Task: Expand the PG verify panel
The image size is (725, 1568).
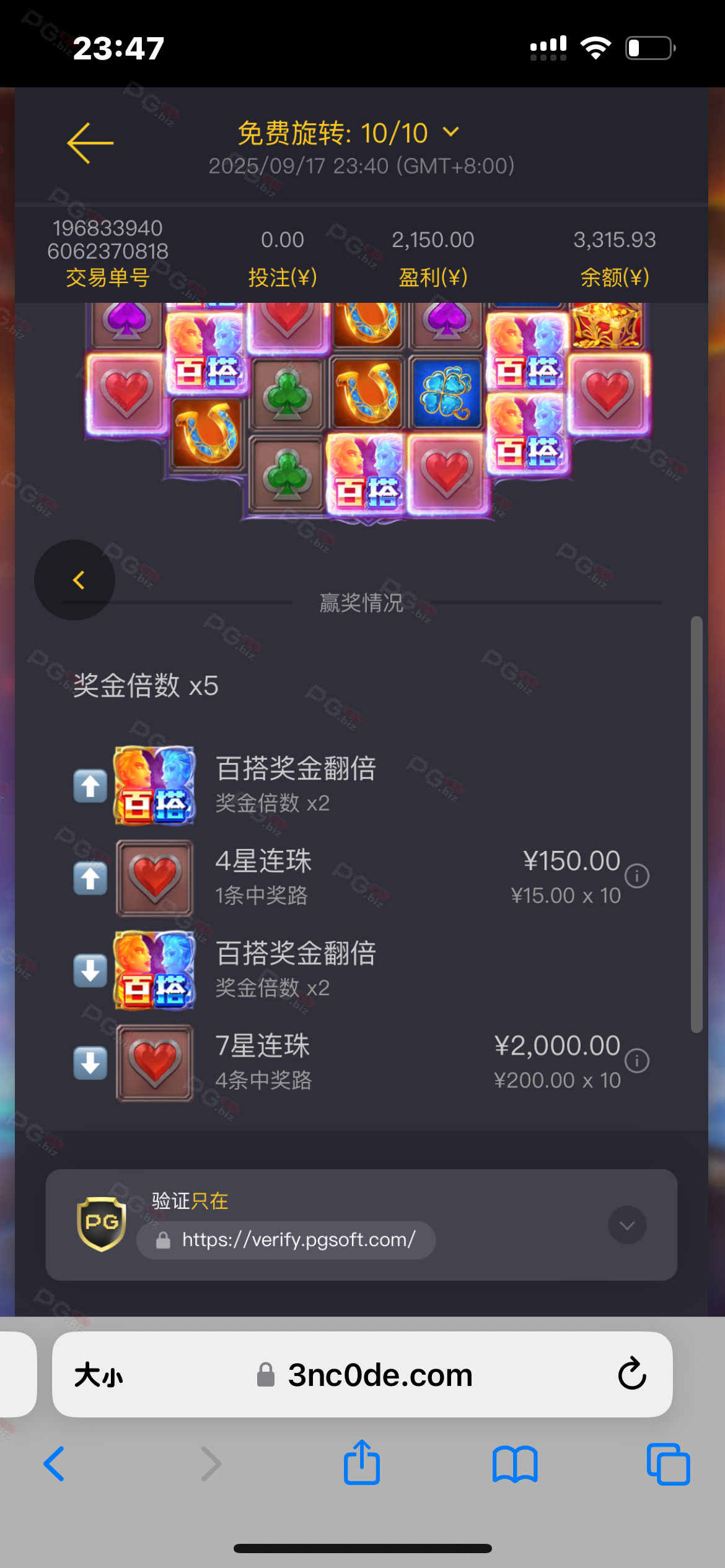Action: (x=626, y=1224)
